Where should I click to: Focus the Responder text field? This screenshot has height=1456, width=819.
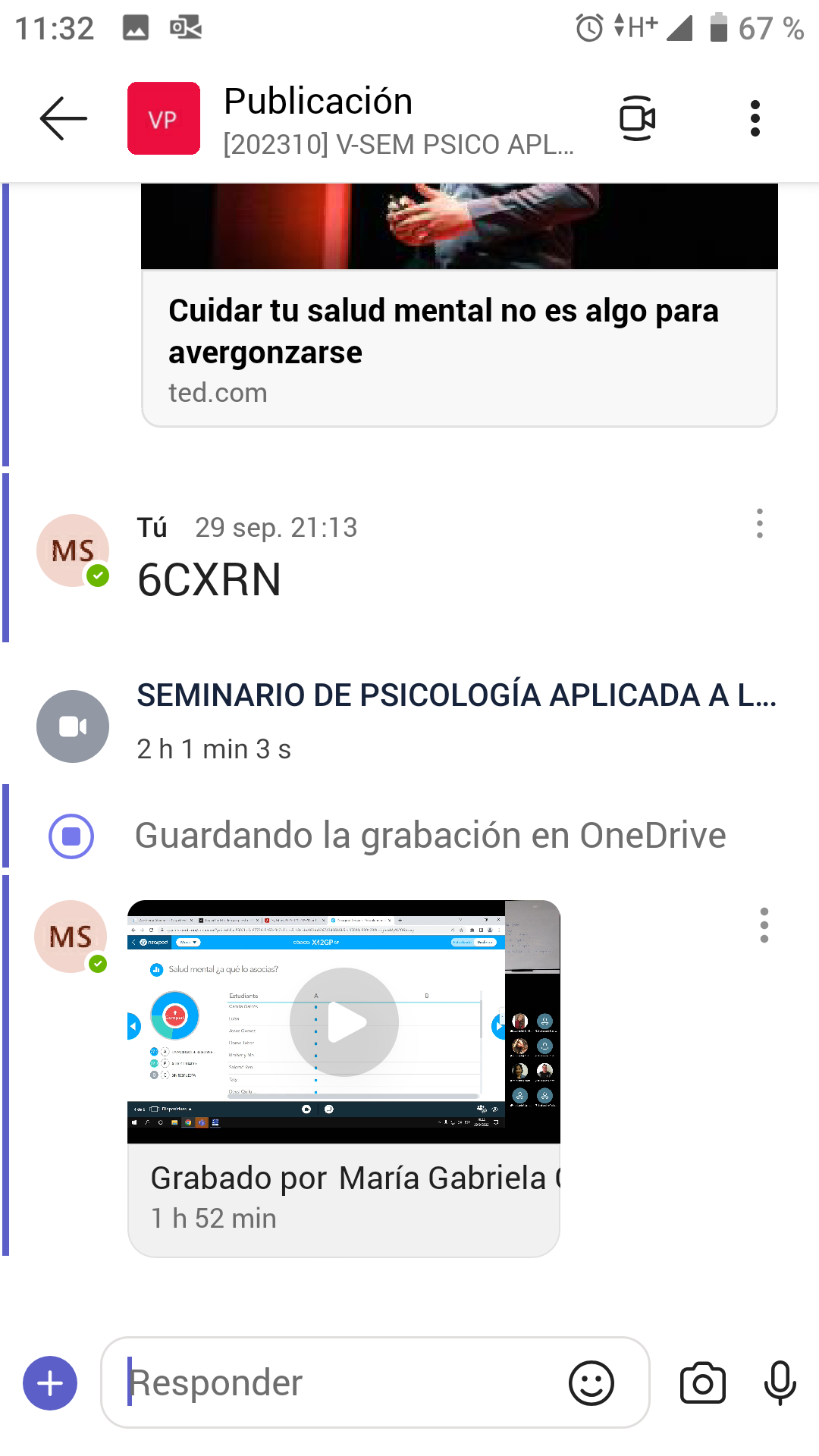click(x=341, y=1383)
